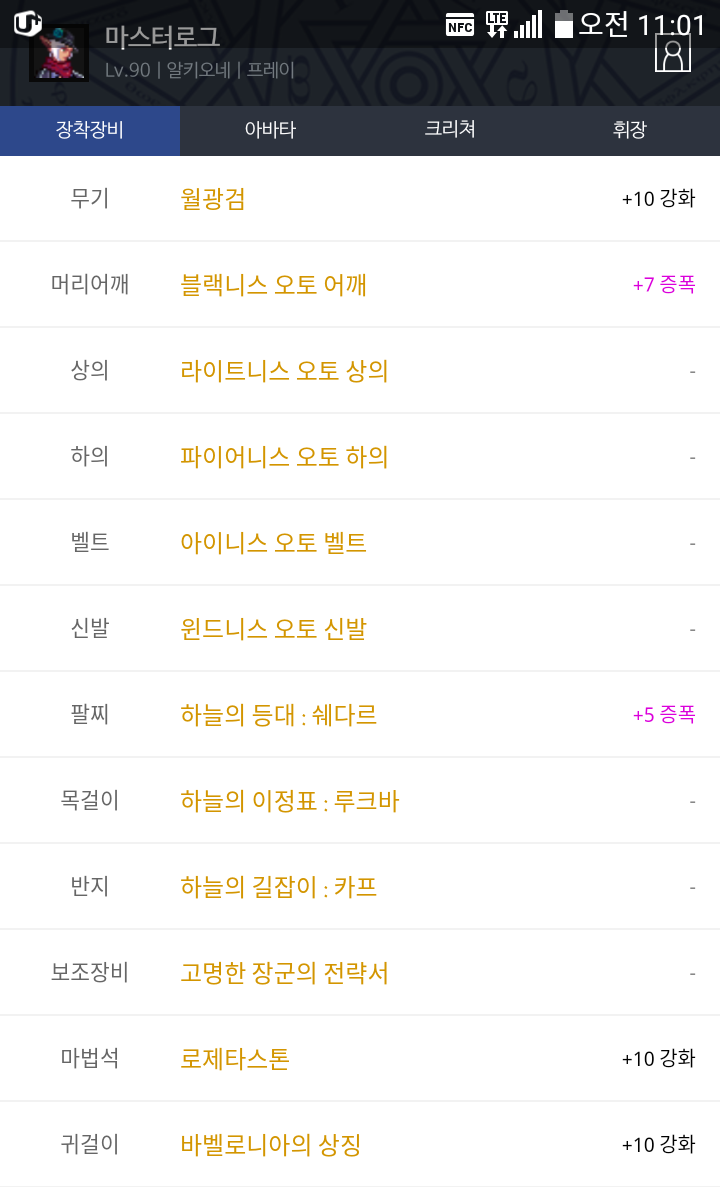Screen dimensions: 720x1187
Task: Open 블랙니스 오토 어깨 item details
Action: point(360,285)
